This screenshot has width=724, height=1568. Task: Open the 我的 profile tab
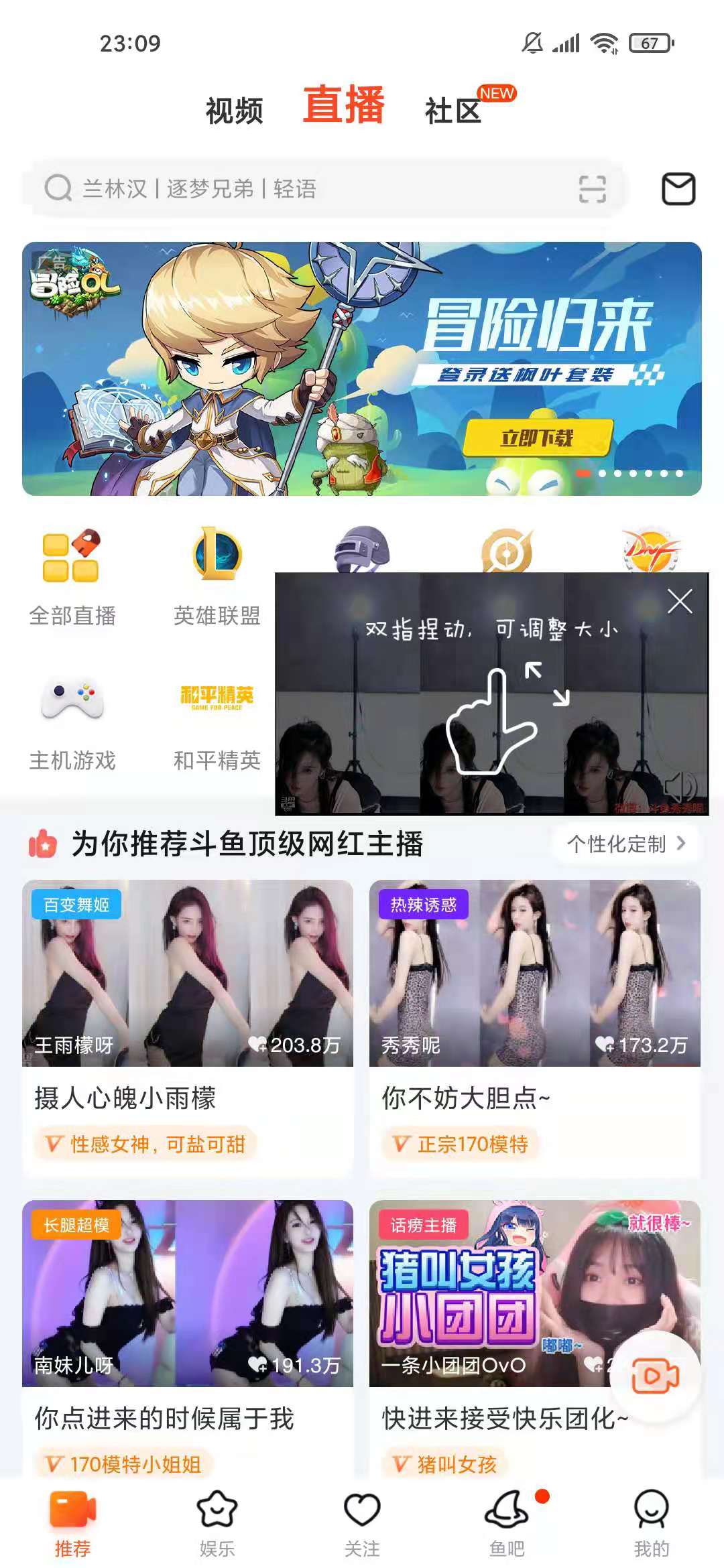coord(651,1522)
